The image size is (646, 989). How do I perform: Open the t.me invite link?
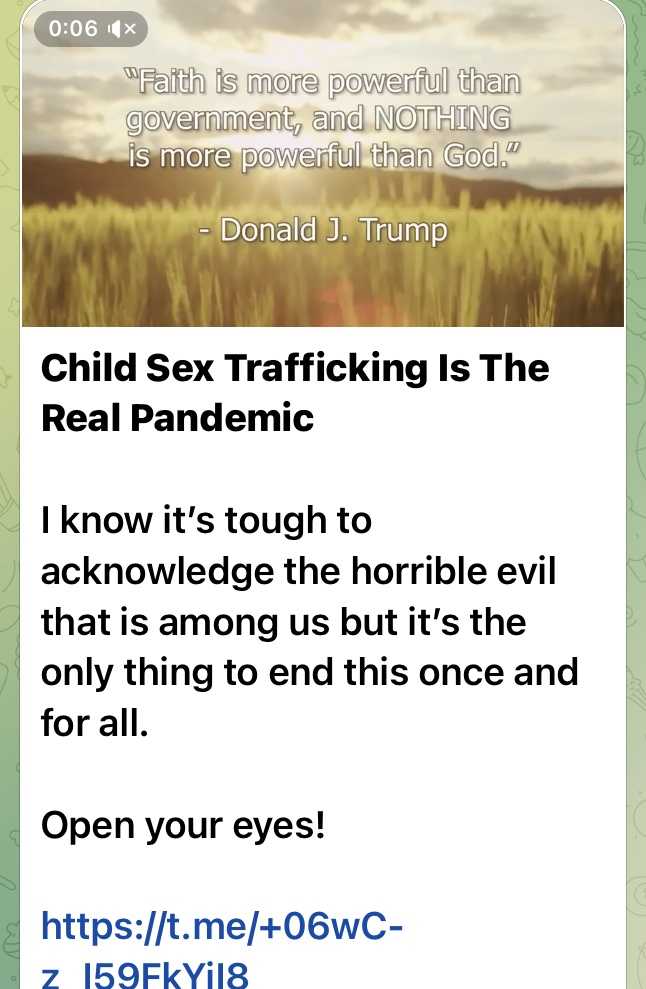(x=222, y=927)
